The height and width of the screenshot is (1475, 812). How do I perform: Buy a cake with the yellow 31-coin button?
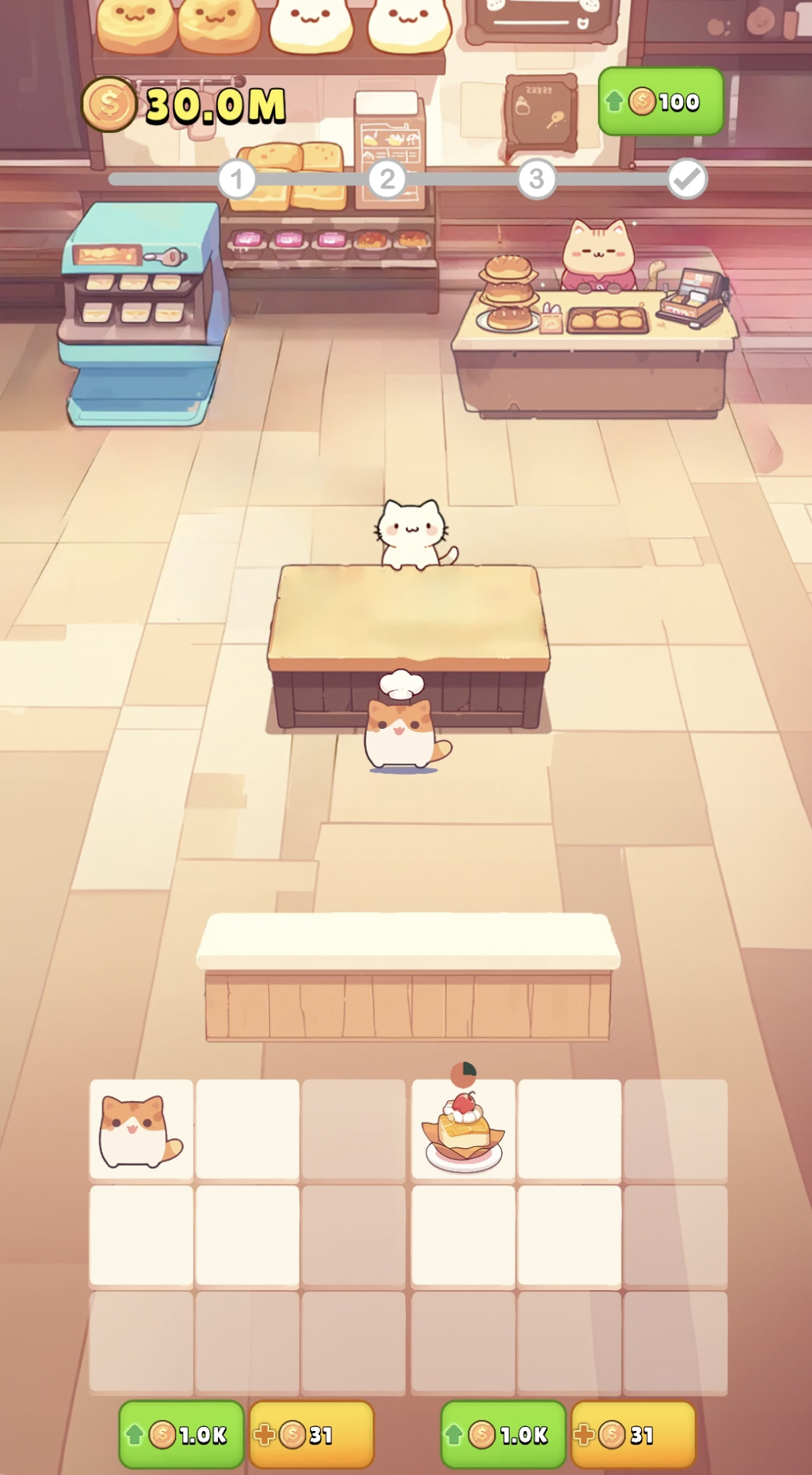(633, 1435)
